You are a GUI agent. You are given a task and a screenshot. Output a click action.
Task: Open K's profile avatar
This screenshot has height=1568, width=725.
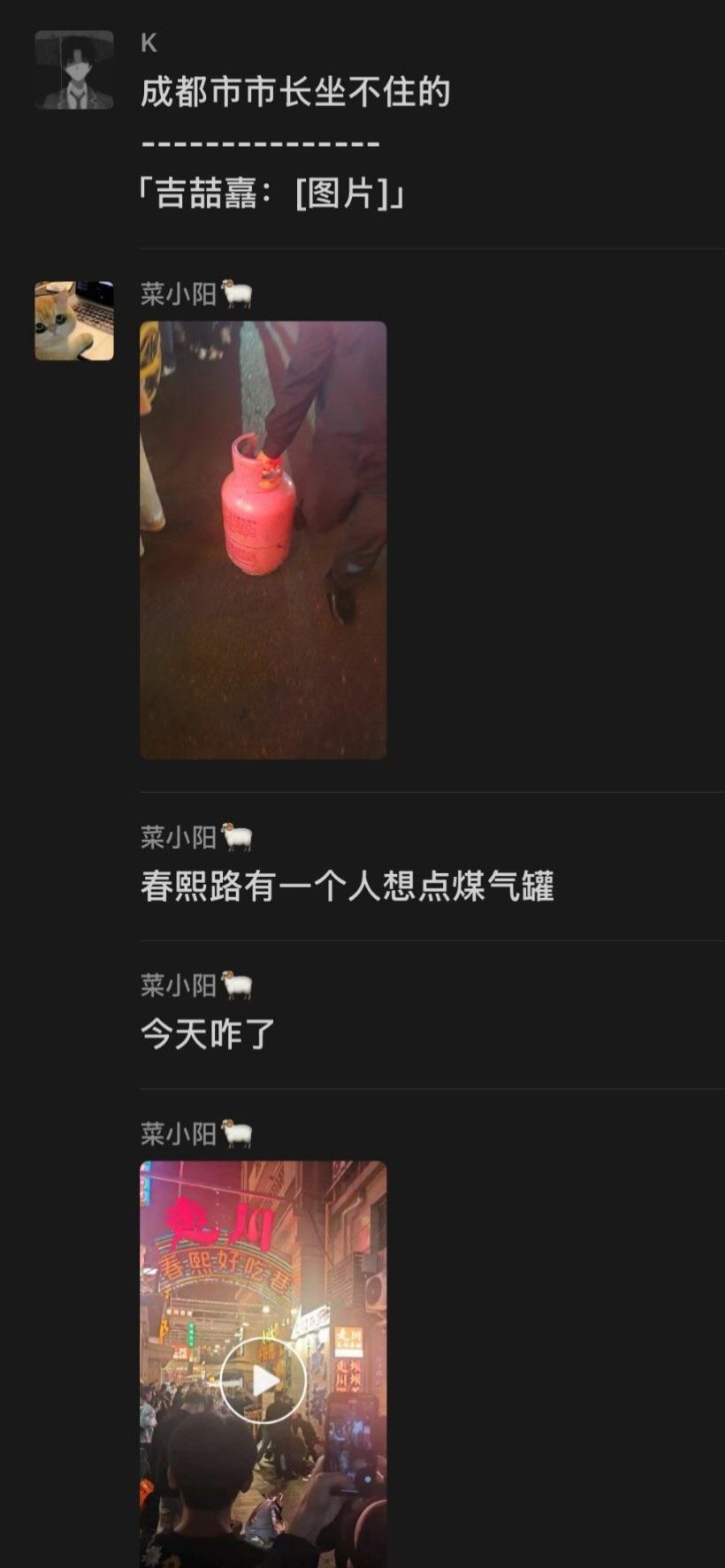[74, 70]
